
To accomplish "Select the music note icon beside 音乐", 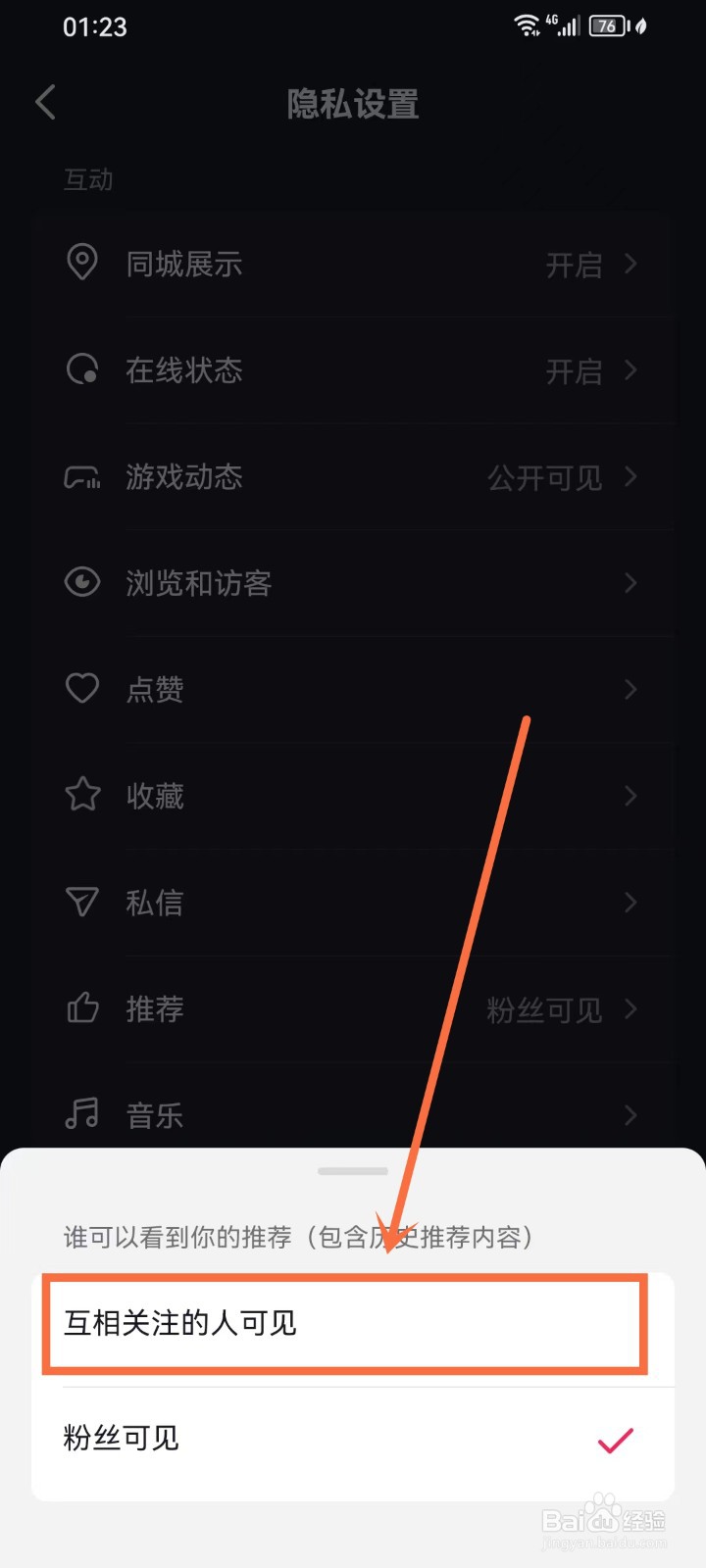I will click(82, 1113).
